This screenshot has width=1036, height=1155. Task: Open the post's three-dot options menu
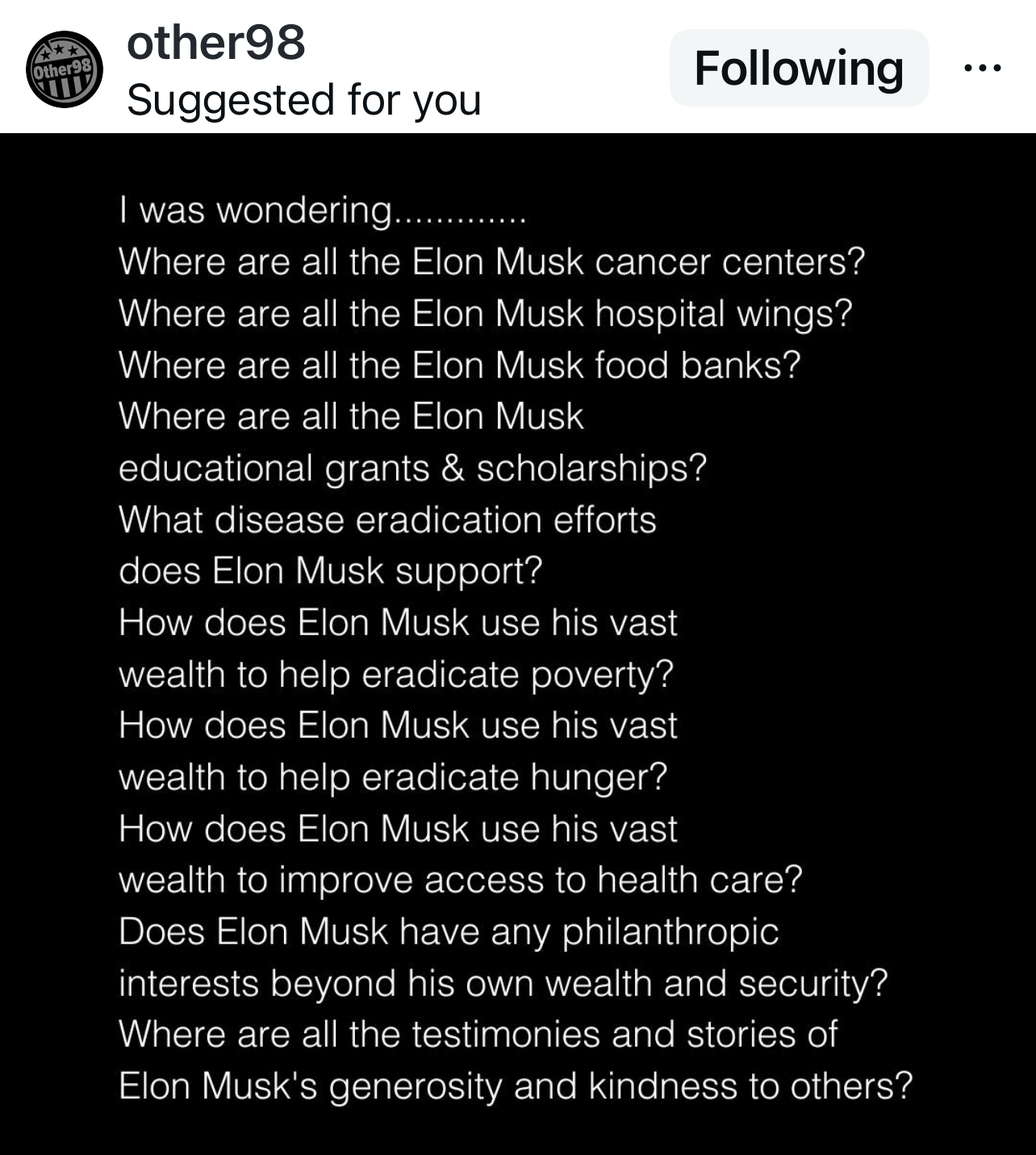point(983,68)
